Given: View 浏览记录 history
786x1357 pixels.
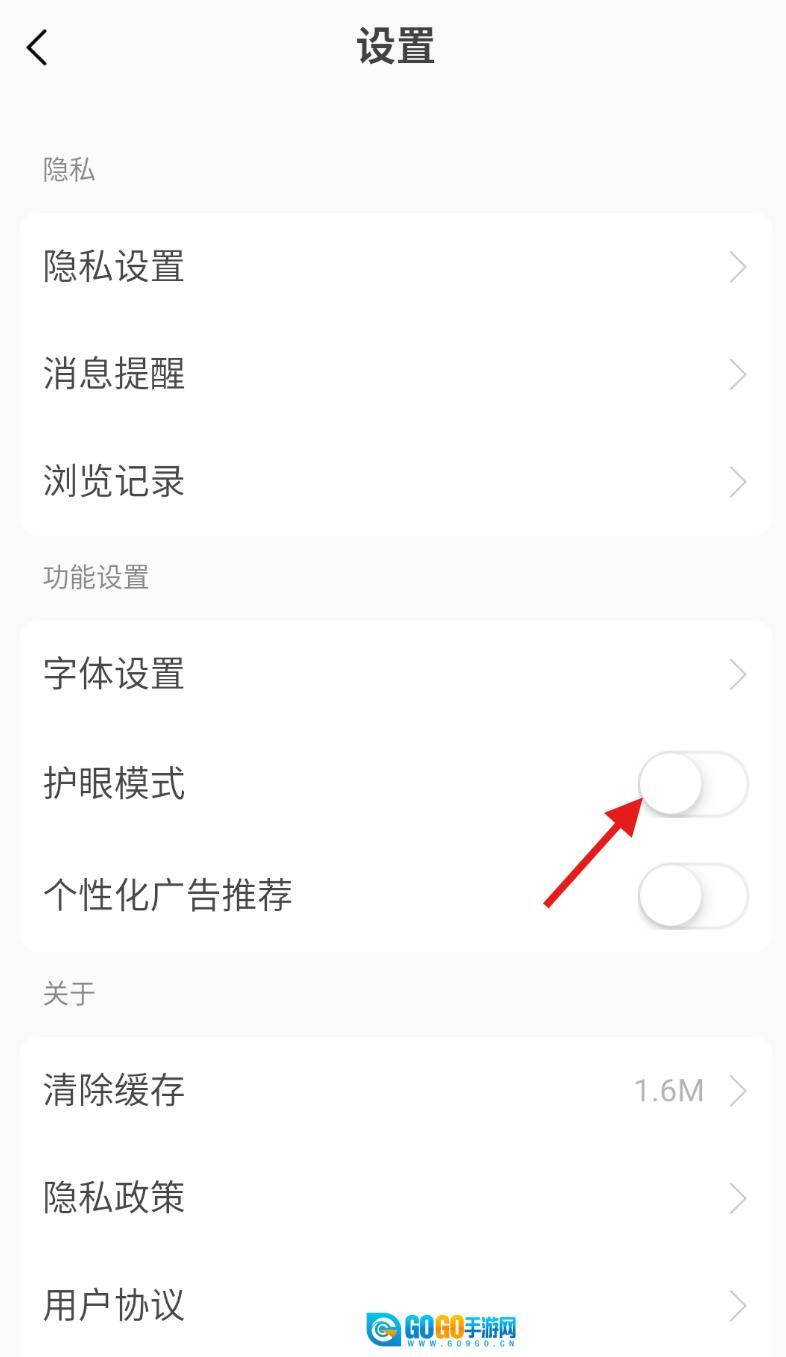Looking at the screenshot, I should point(395,482).
